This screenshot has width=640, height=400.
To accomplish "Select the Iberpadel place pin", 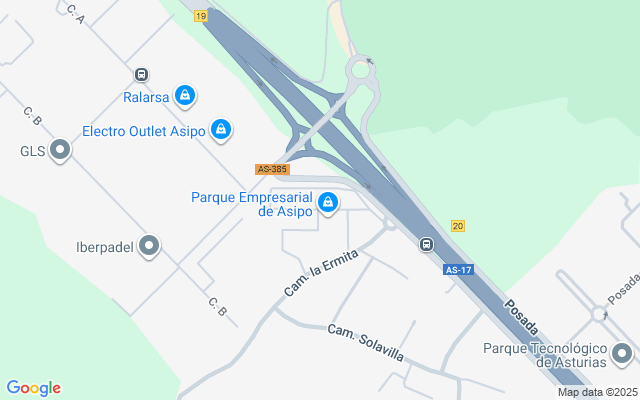I will click(x=149, y=247).
